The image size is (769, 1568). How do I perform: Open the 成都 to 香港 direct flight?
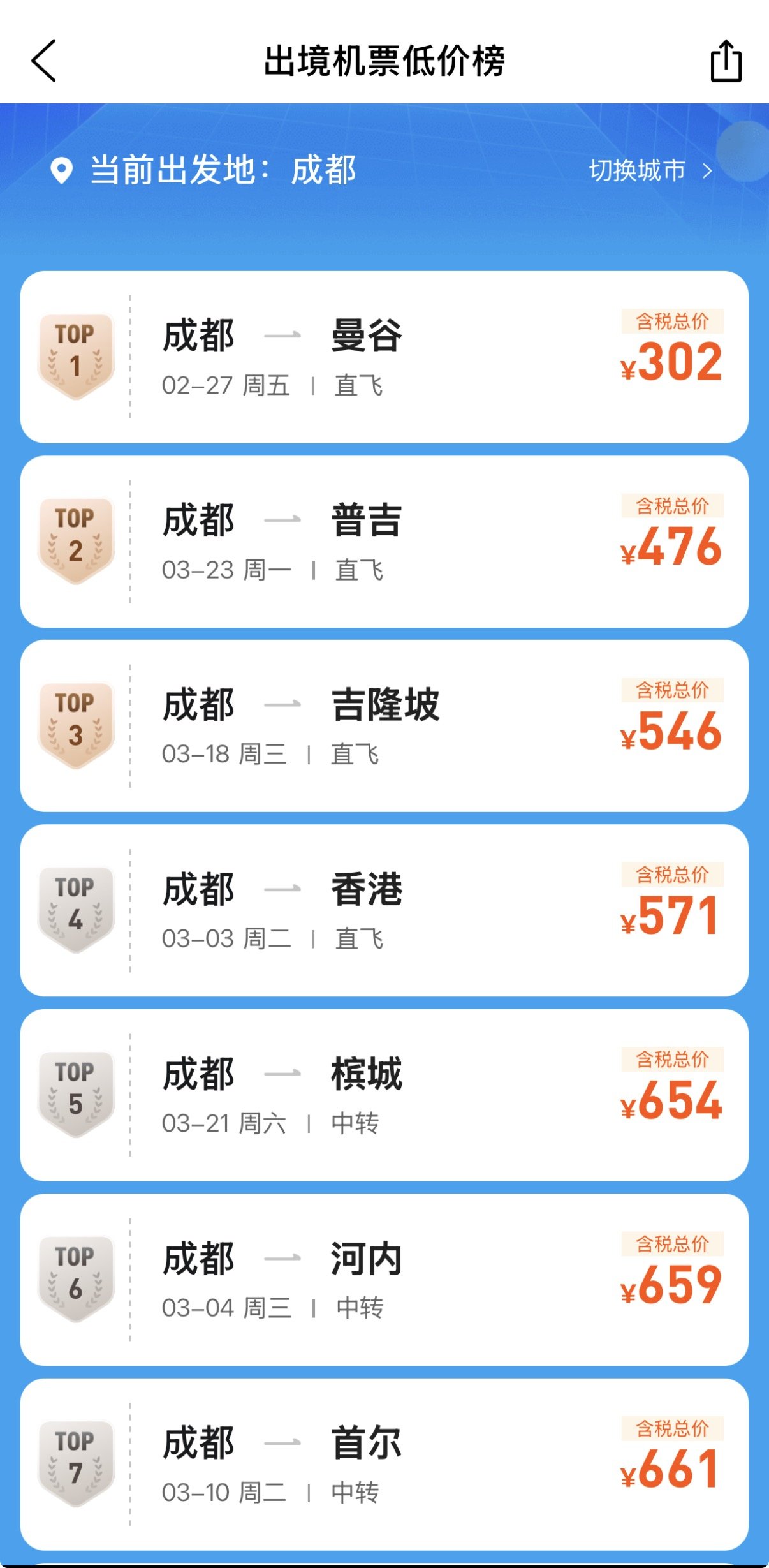click(384, 910)
